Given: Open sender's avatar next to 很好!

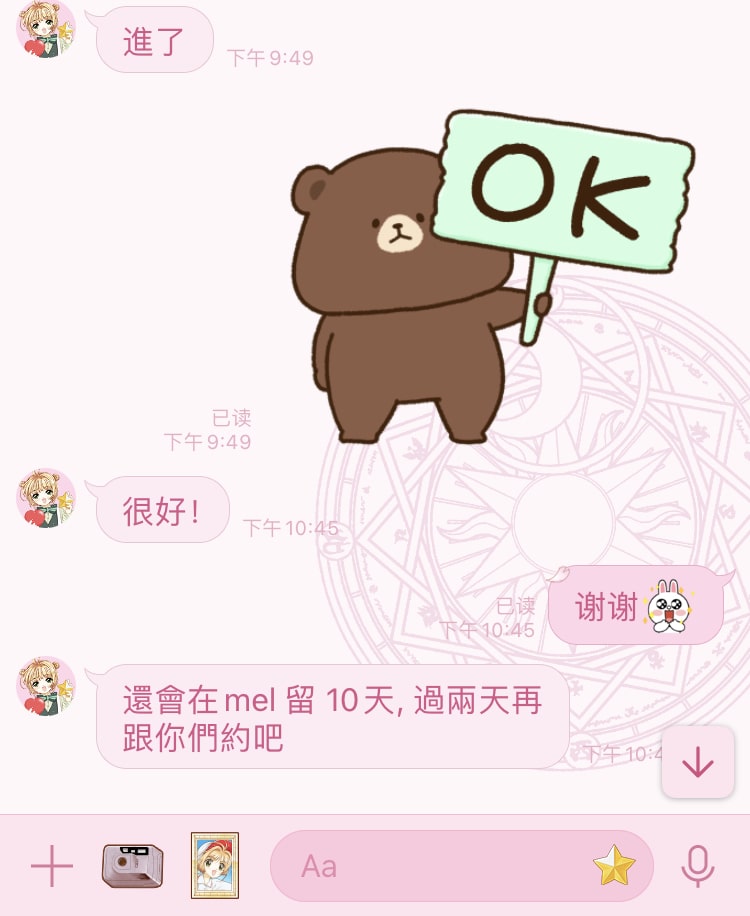Looking at the screenshot, I should point(46,498).
